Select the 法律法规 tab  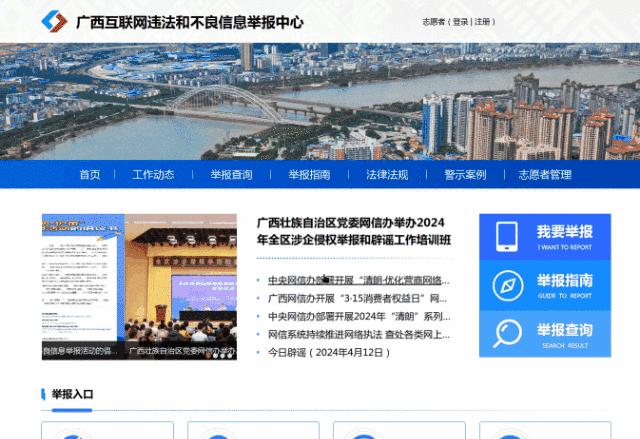(387, 175)
